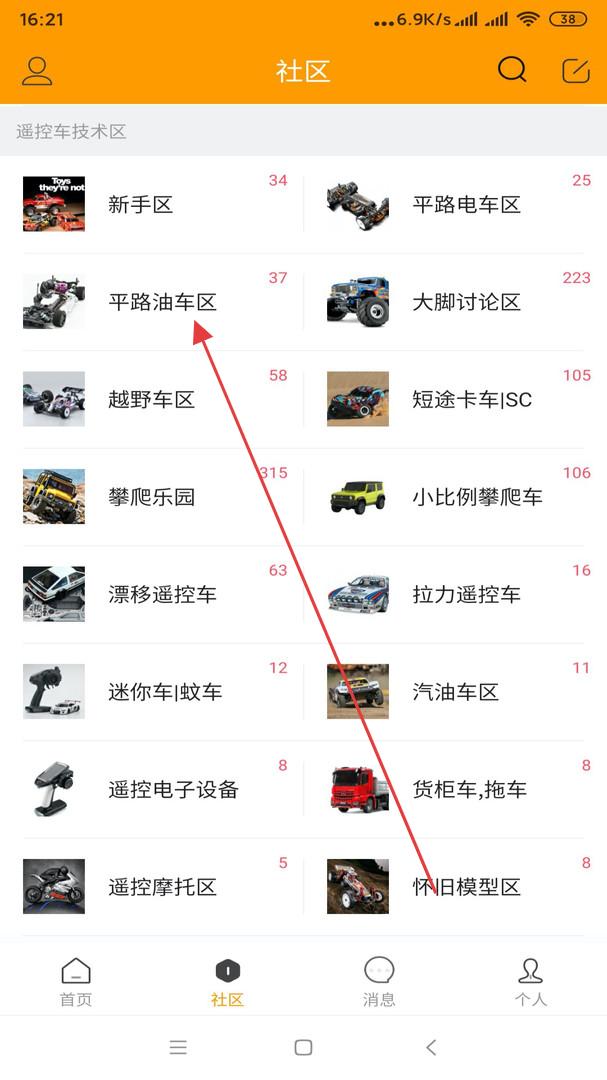Select the 漂移遥控车 section
The width and height of the screenshot is (607, 1080).
coord(156,594)
